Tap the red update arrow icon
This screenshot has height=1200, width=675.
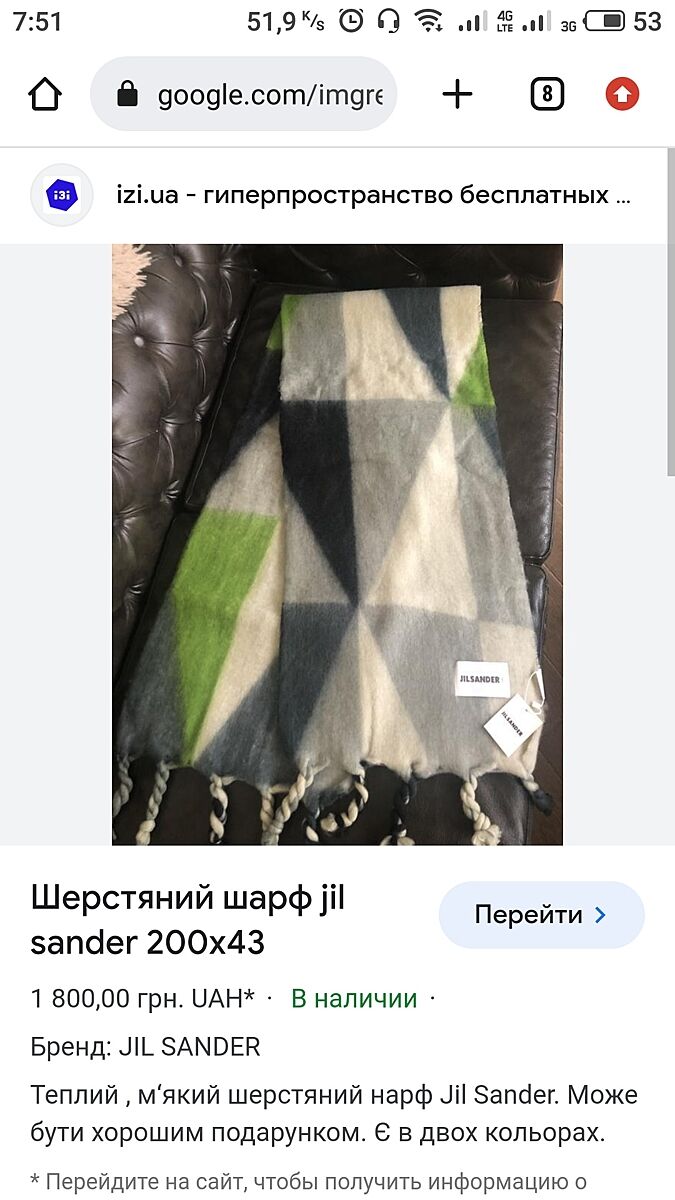[x=622, y=95]
